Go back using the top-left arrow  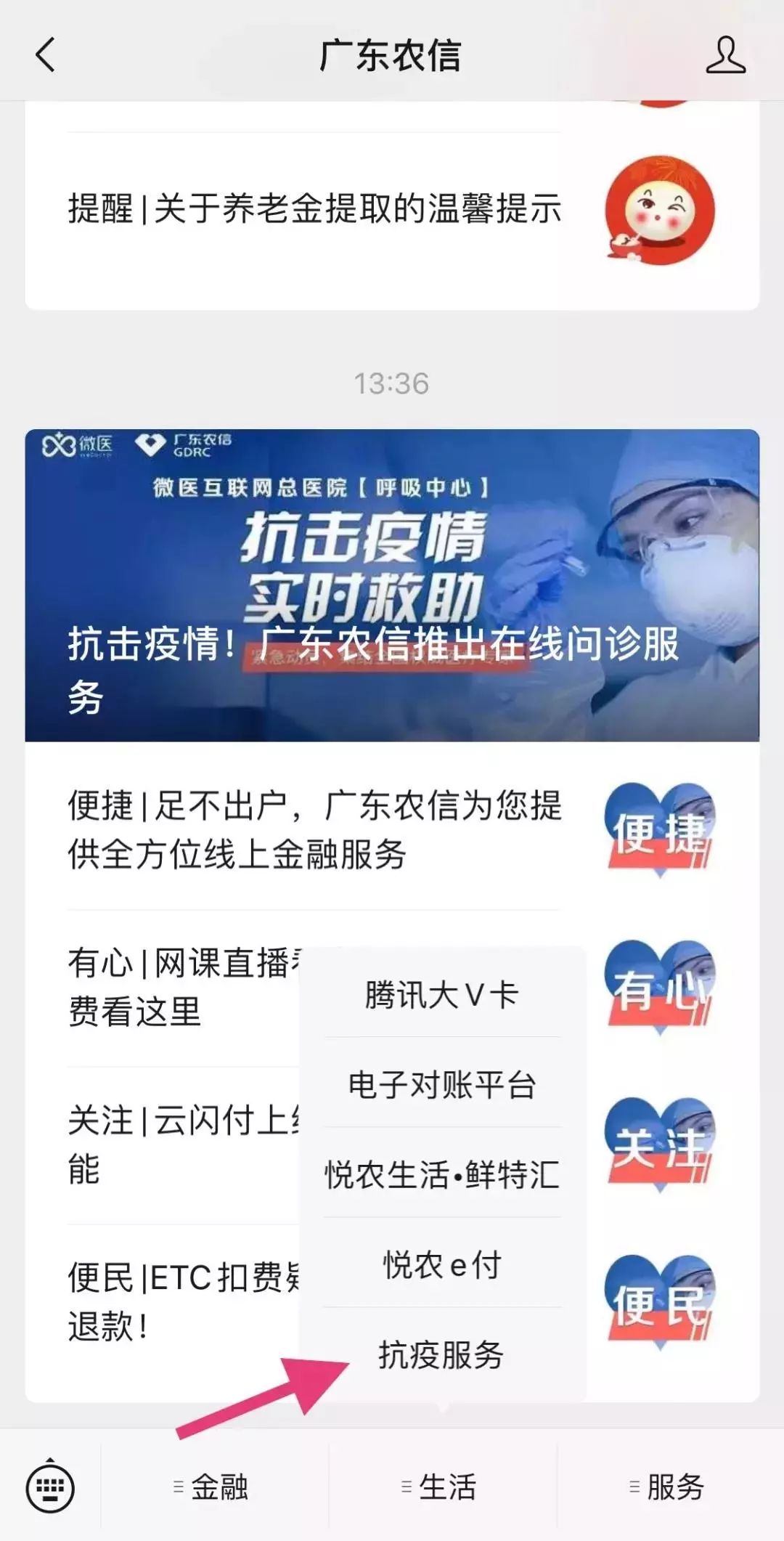(x=45, y=55)
